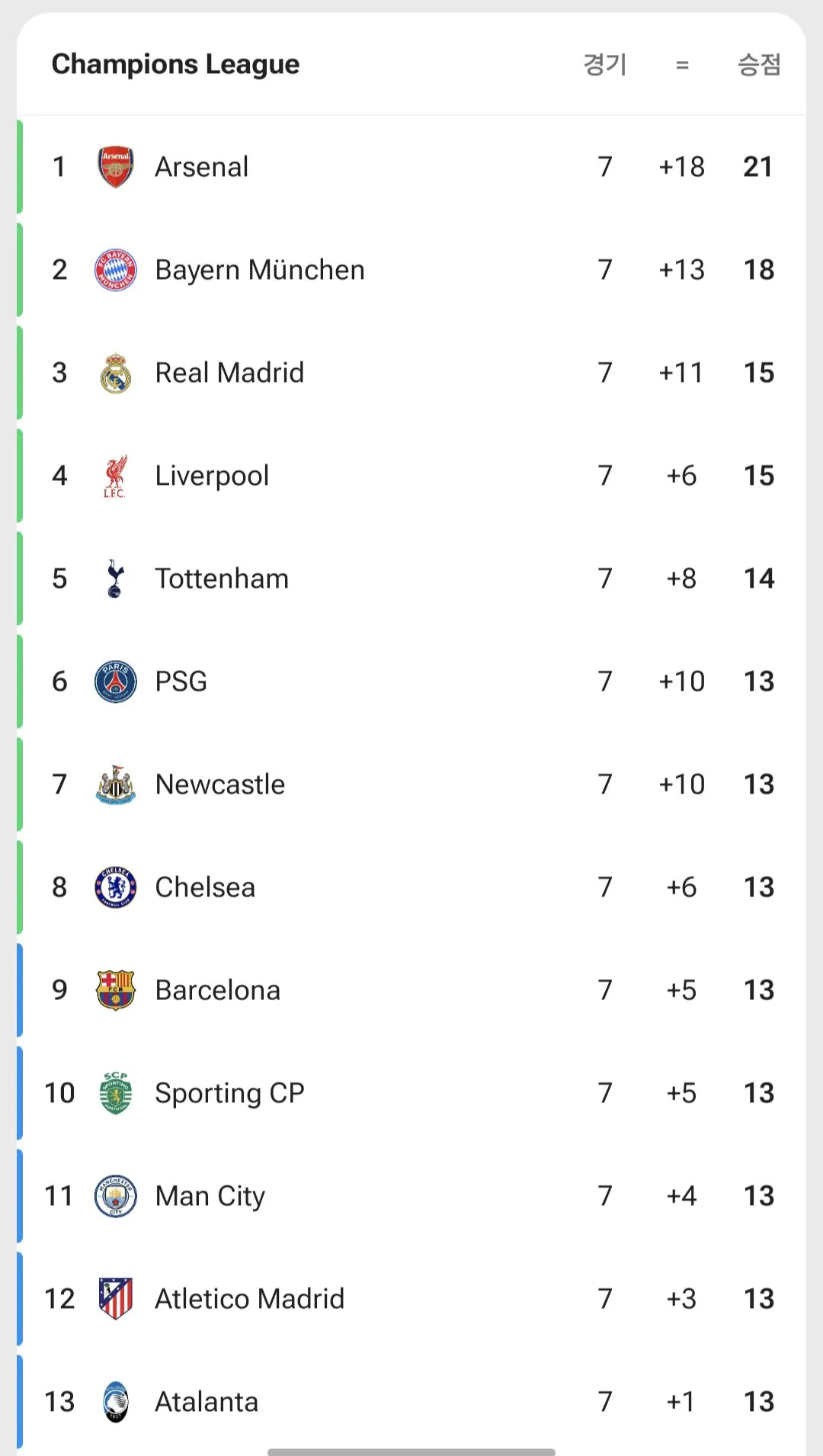Open PSG team page
The height and width of the screenshot is (1456, 823).
(181, 681)
